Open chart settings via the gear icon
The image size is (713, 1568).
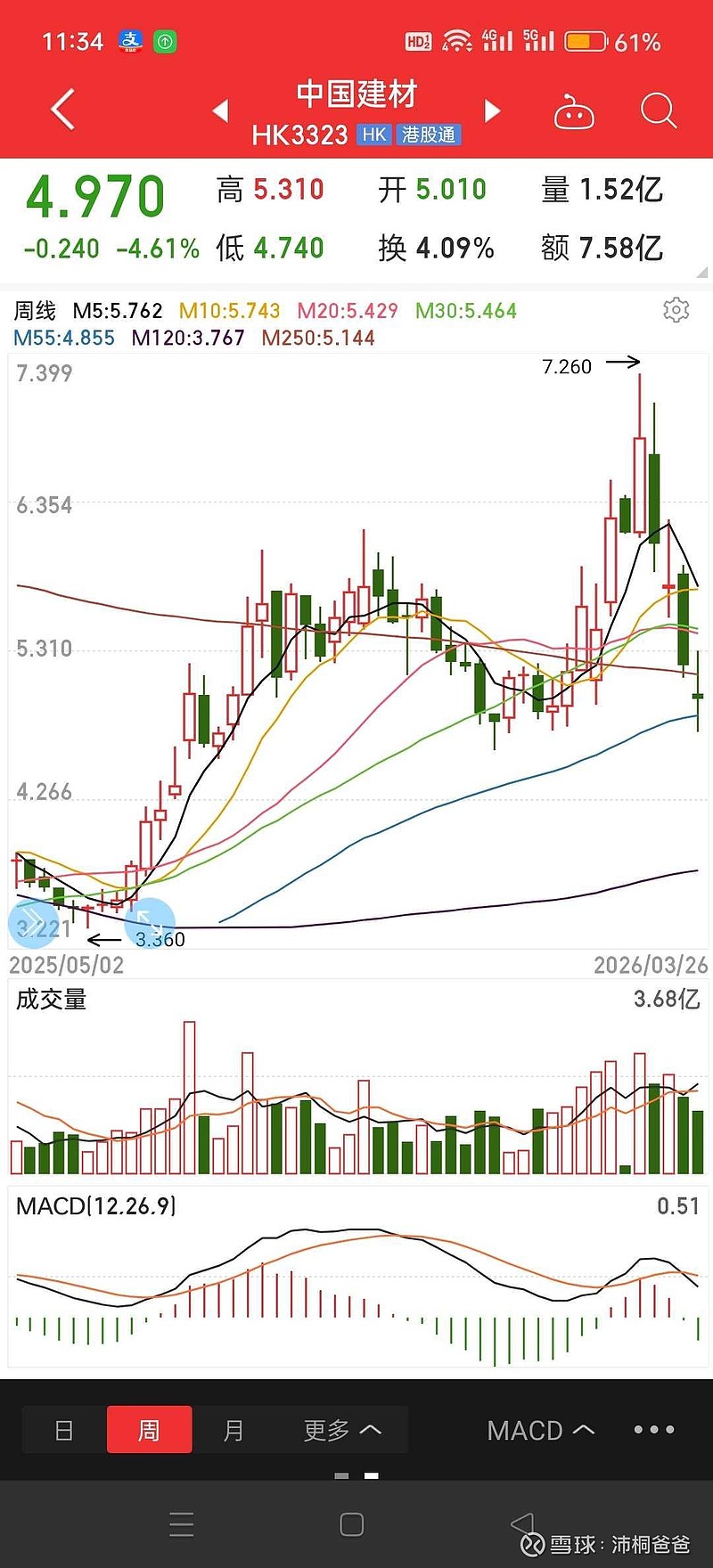click(x=676, y=309)
